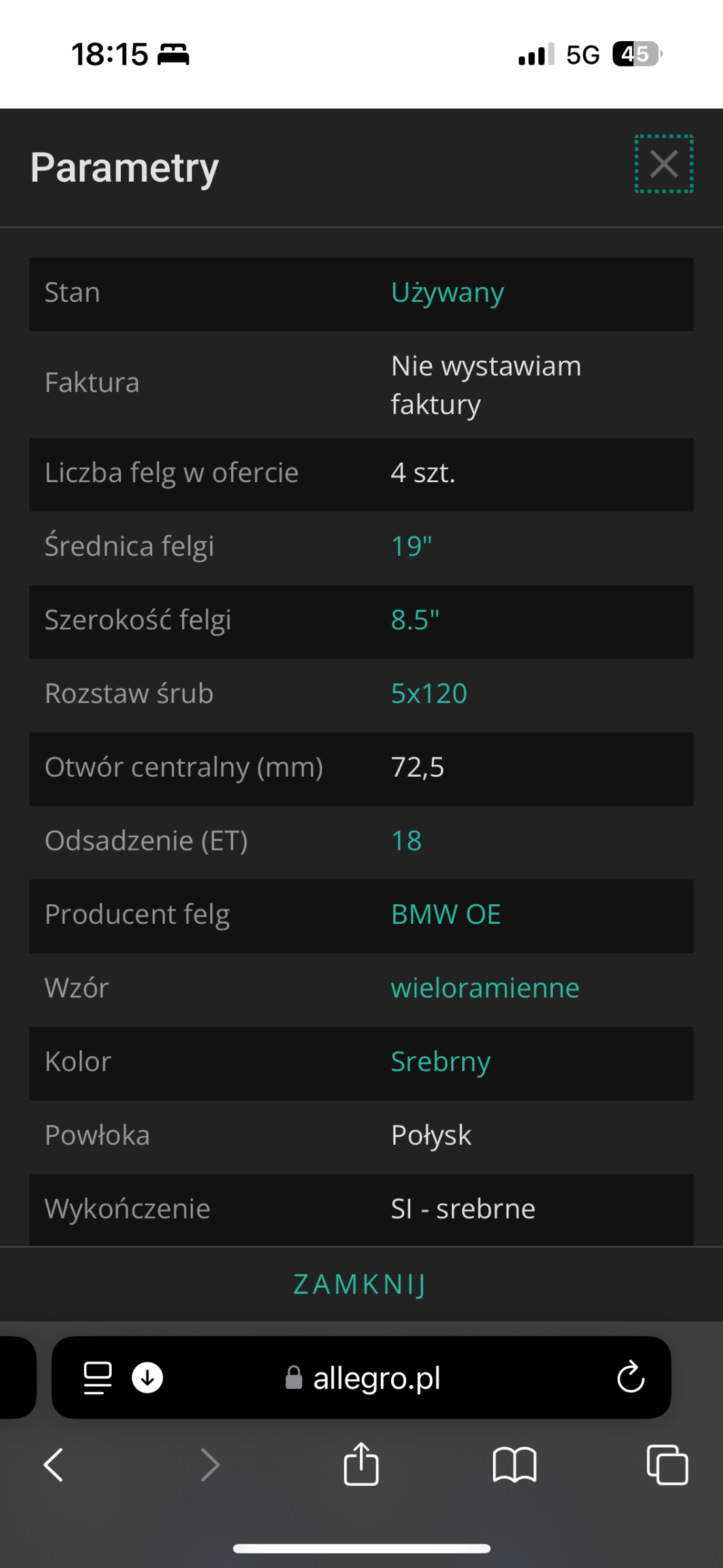Open the wieloramienne pattern link
Viewport: 723px width, 1568px height.
pos(485,988)
